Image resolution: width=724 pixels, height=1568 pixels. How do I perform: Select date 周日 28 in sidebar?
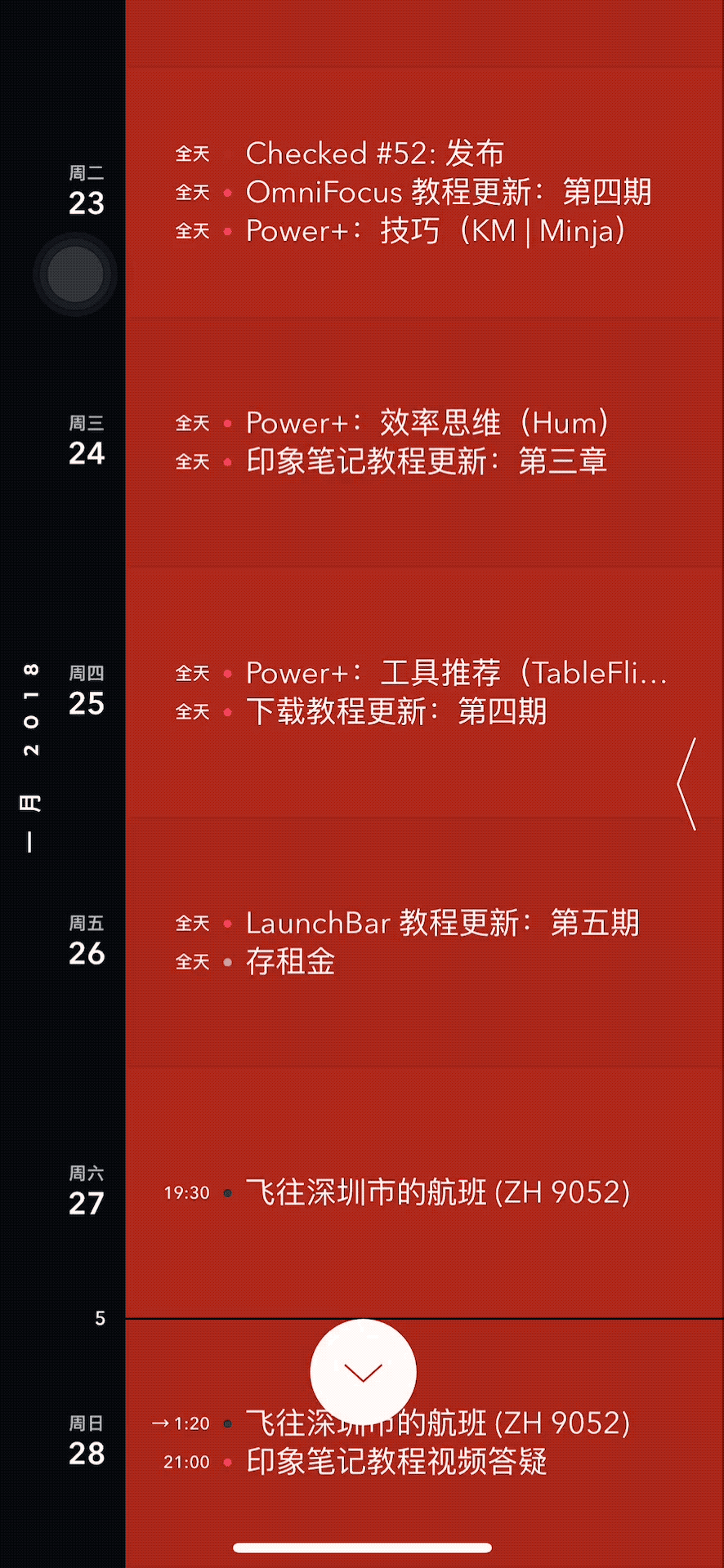pos(87,1442)
